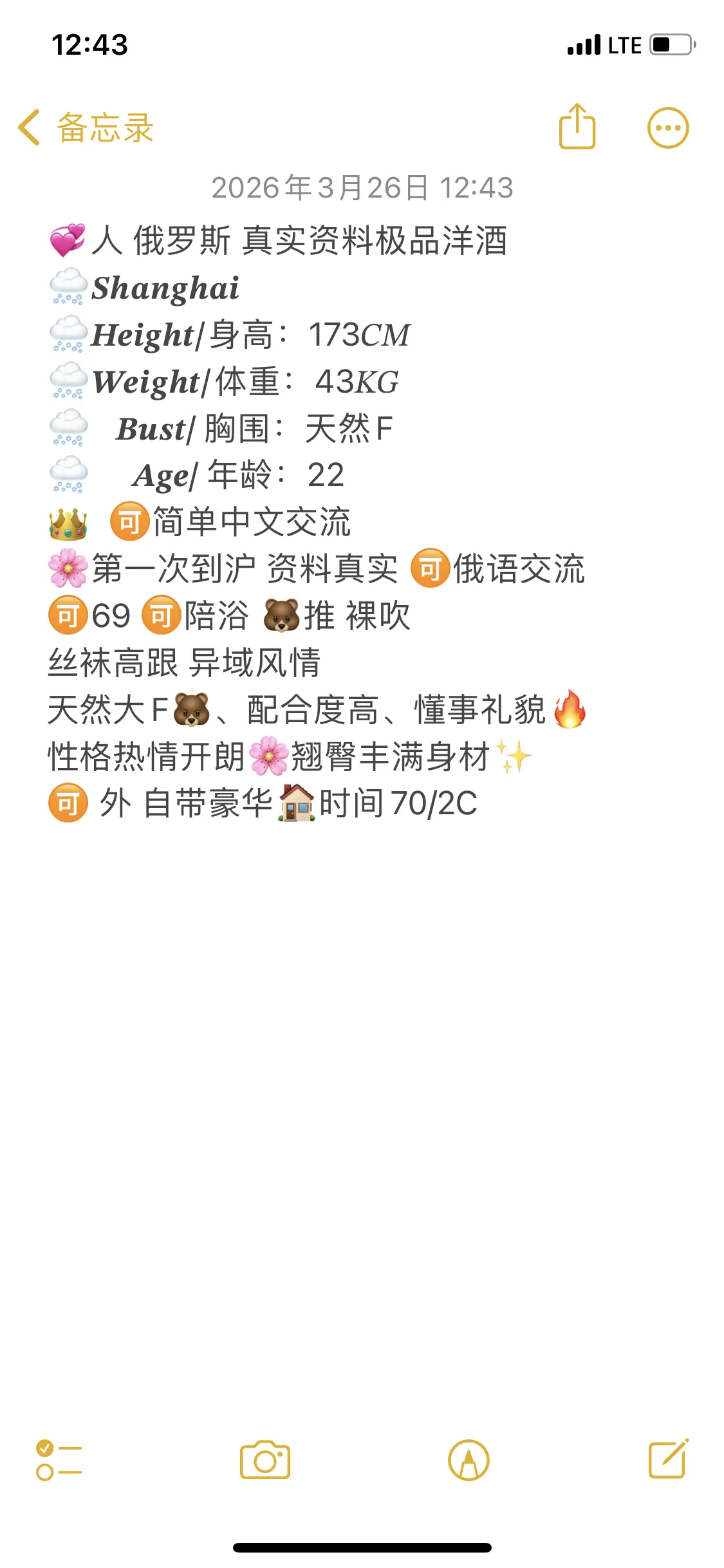Add a checklist to the note
This screenshot has height=1568, width=724.
(59, 1460)
